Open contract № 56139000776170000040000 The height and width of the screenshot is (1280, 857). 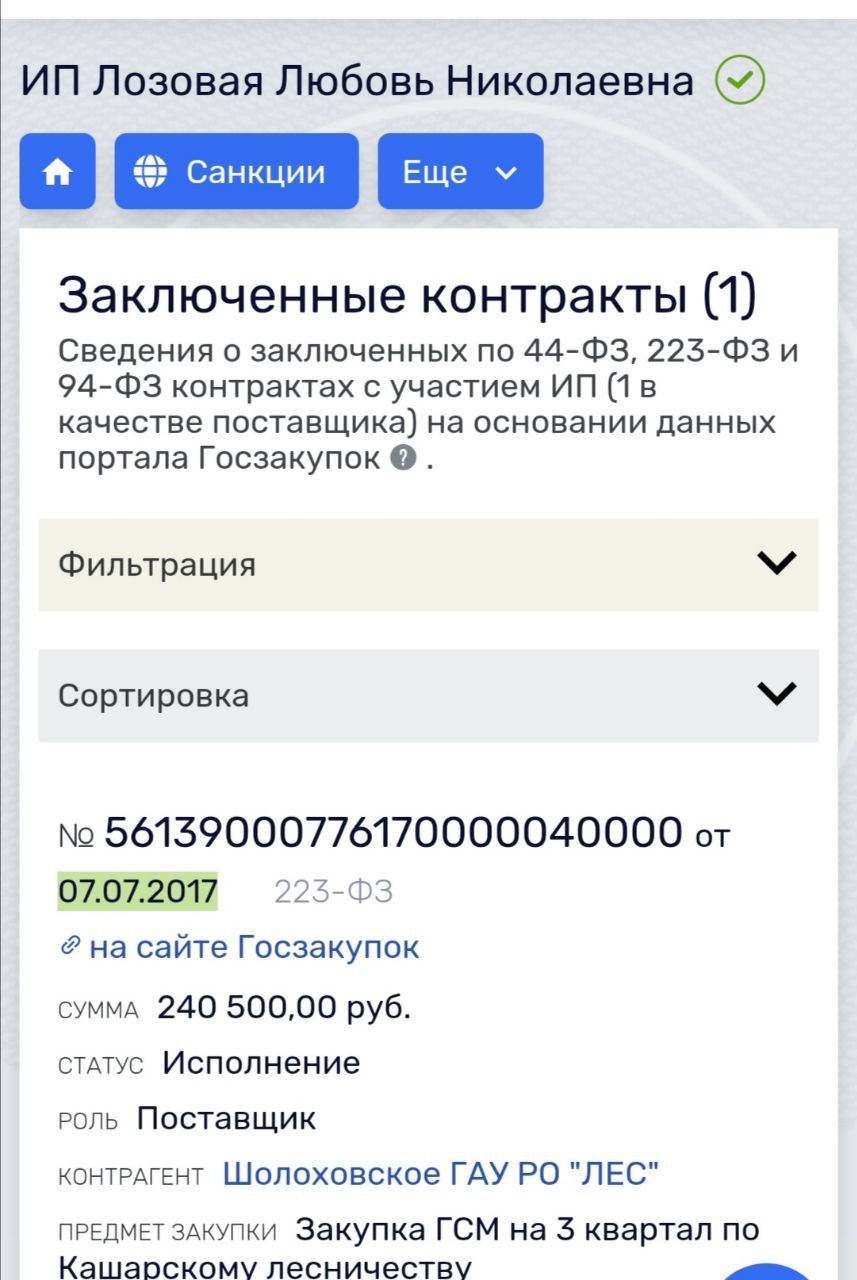(393, 832)
